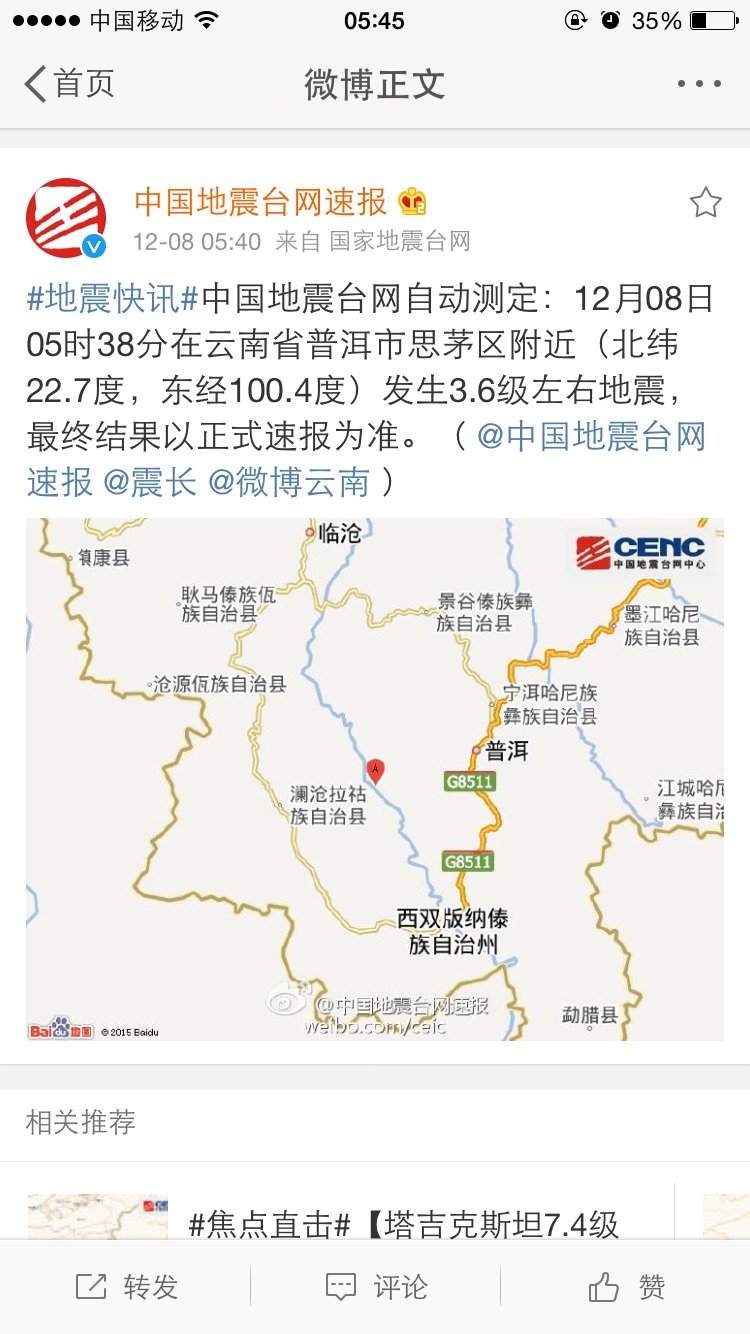Comment via the 评论 button
The height and width of the screenshot is (1334, 750).
click(x=376, y=1287)
